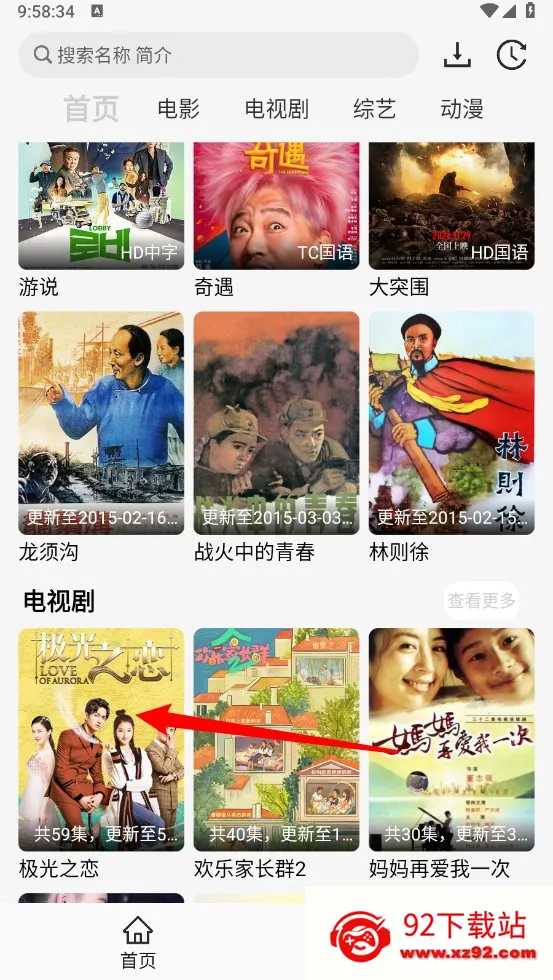Switch to the 电影 tab
The height and width of the screenshot is (980, 553).
click(x=179, y=109)
